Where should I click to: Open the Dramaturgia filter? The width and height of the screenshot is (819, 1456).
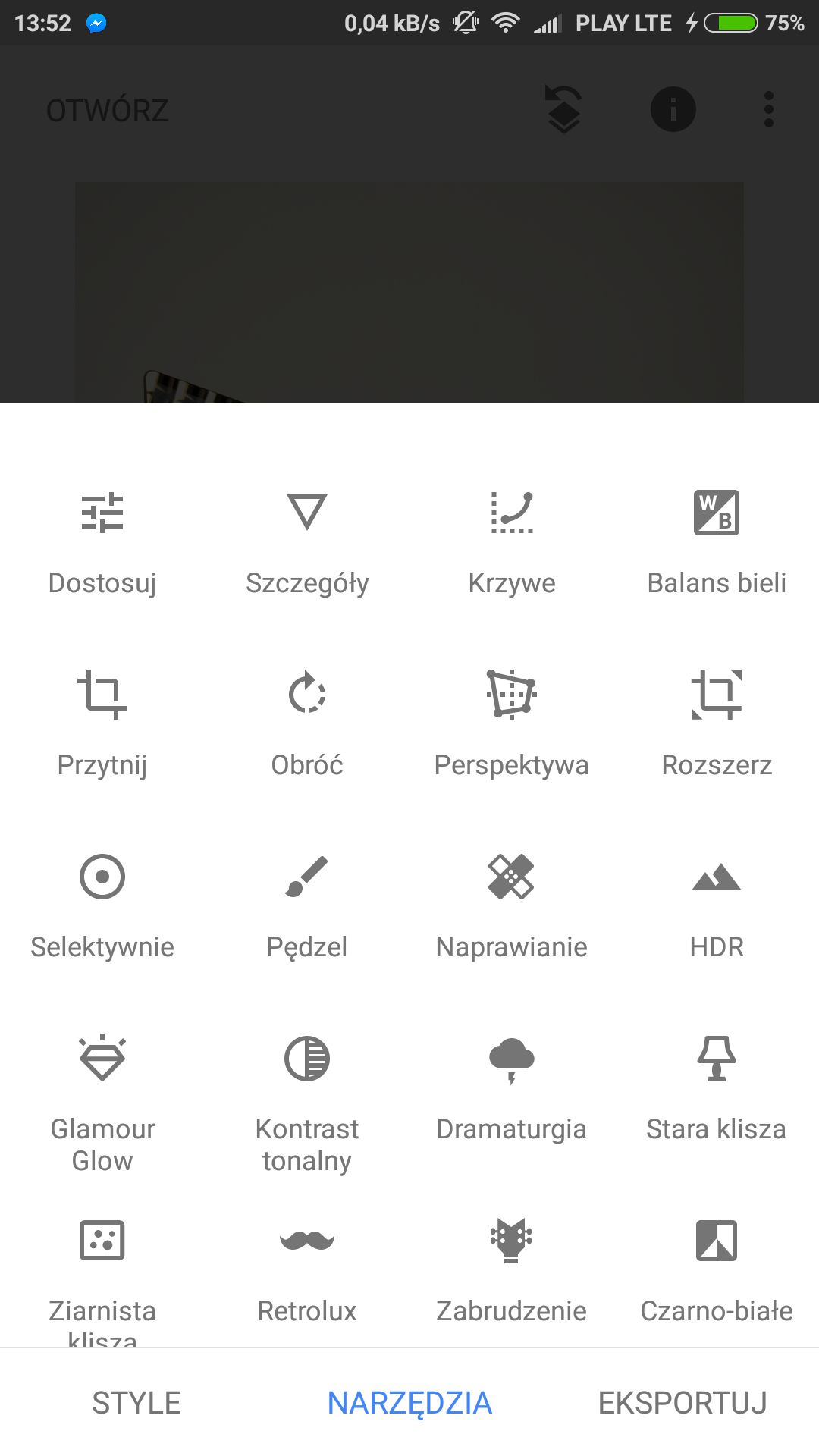coord(512,1089)
